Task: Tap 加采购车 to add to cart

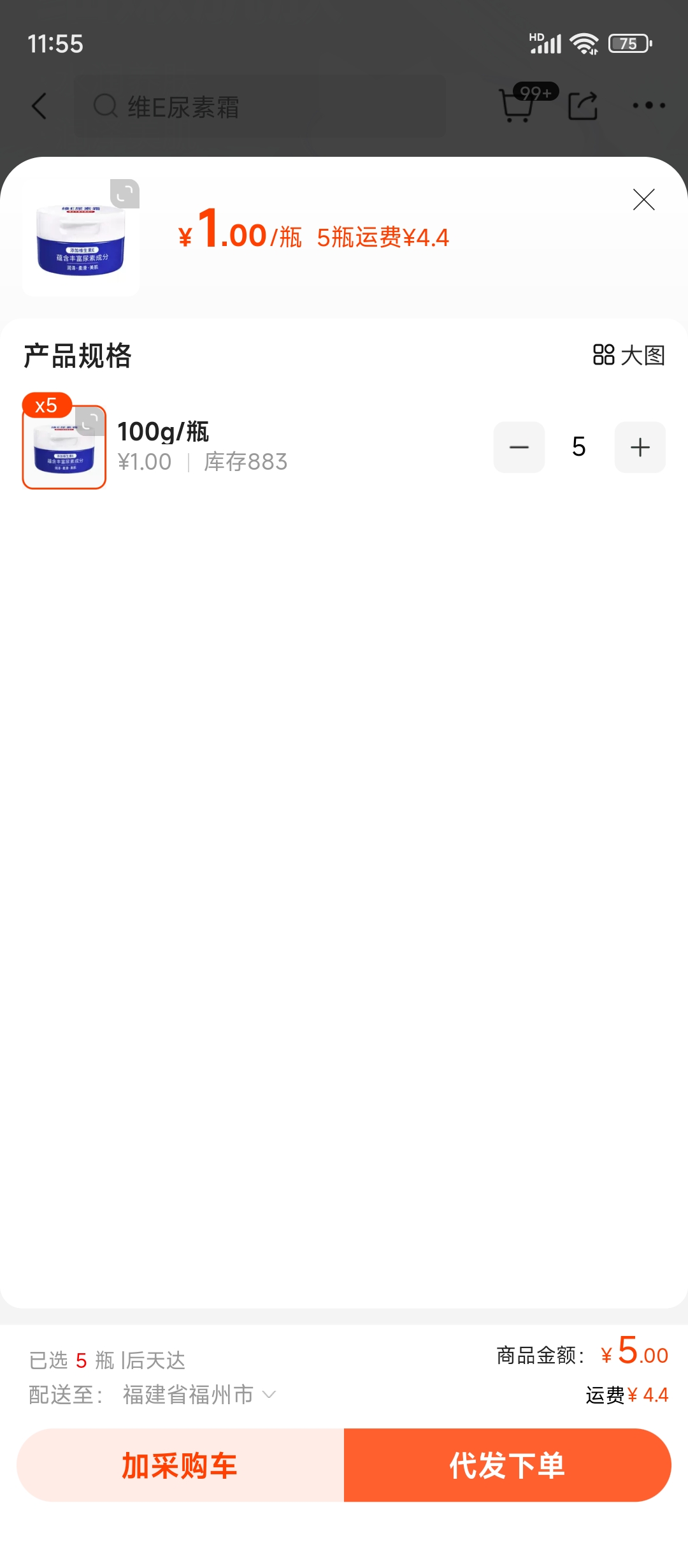Action: click(x=180, y=1465)
